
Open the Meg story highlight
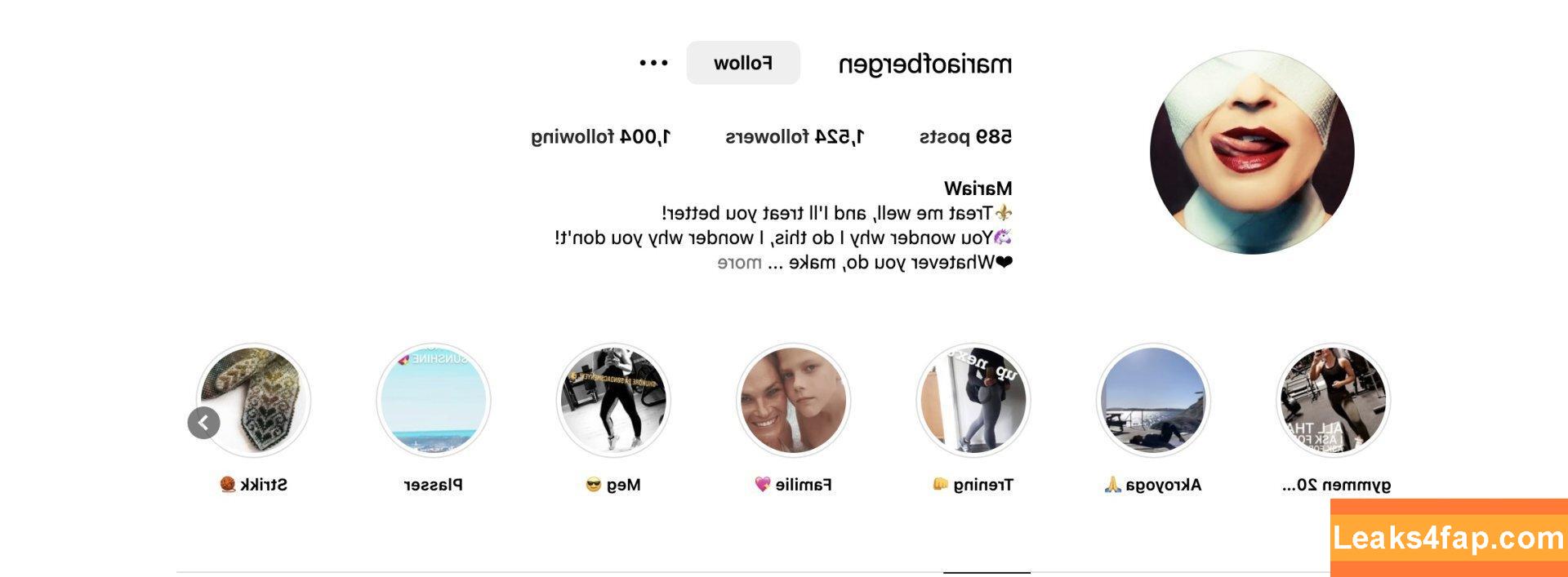point(613,400)
